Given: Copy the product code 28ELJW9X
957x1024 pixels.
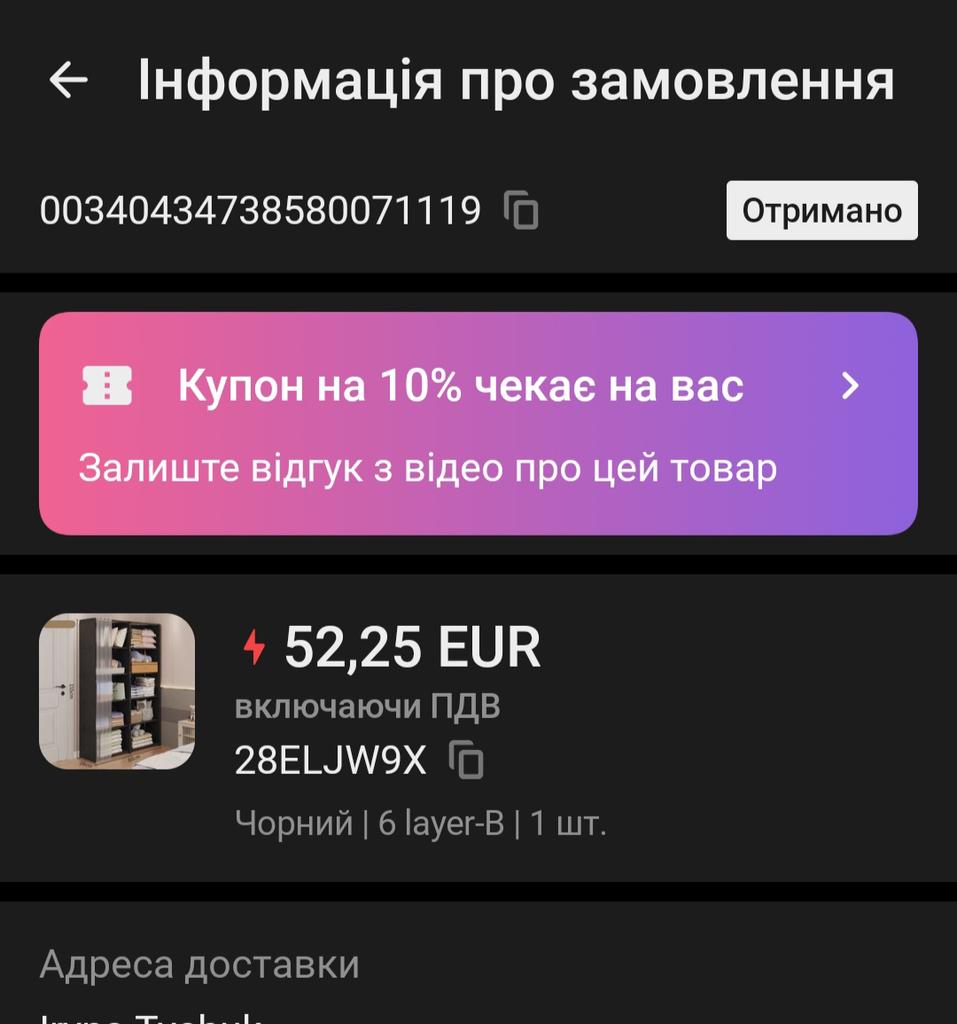Looking at the screenshot, I should (467, 761).
